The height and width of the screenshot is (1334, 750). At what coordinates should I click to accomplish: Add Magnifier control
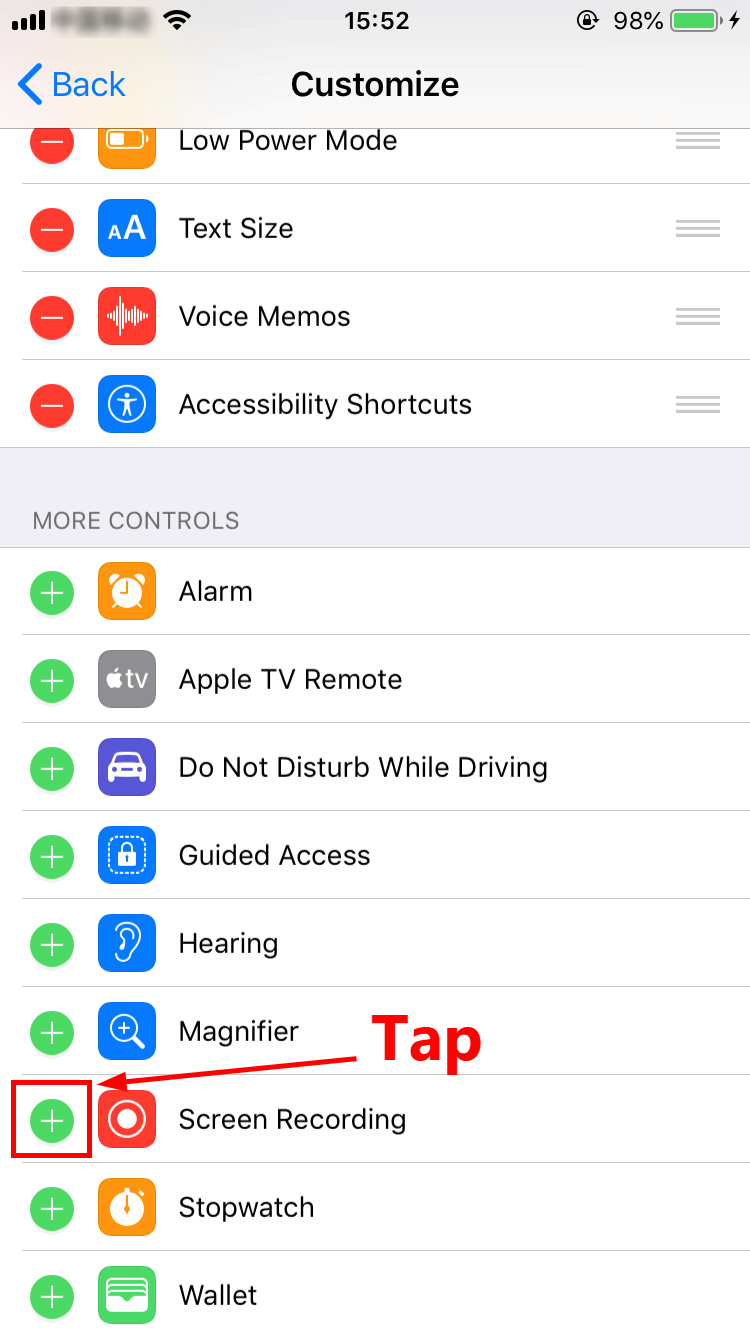point(52,1033)
